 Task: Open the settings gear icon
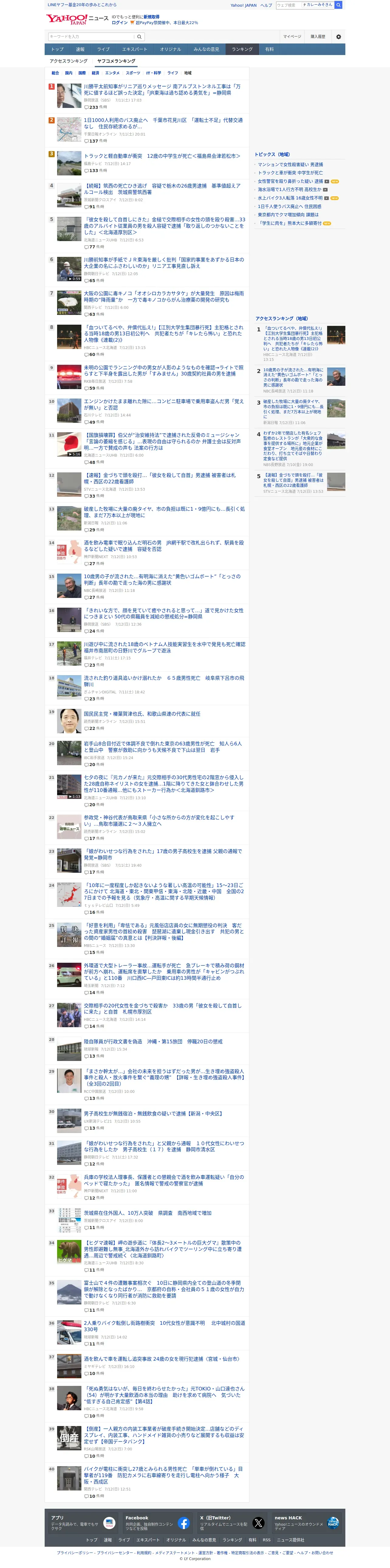pos(339,36)
